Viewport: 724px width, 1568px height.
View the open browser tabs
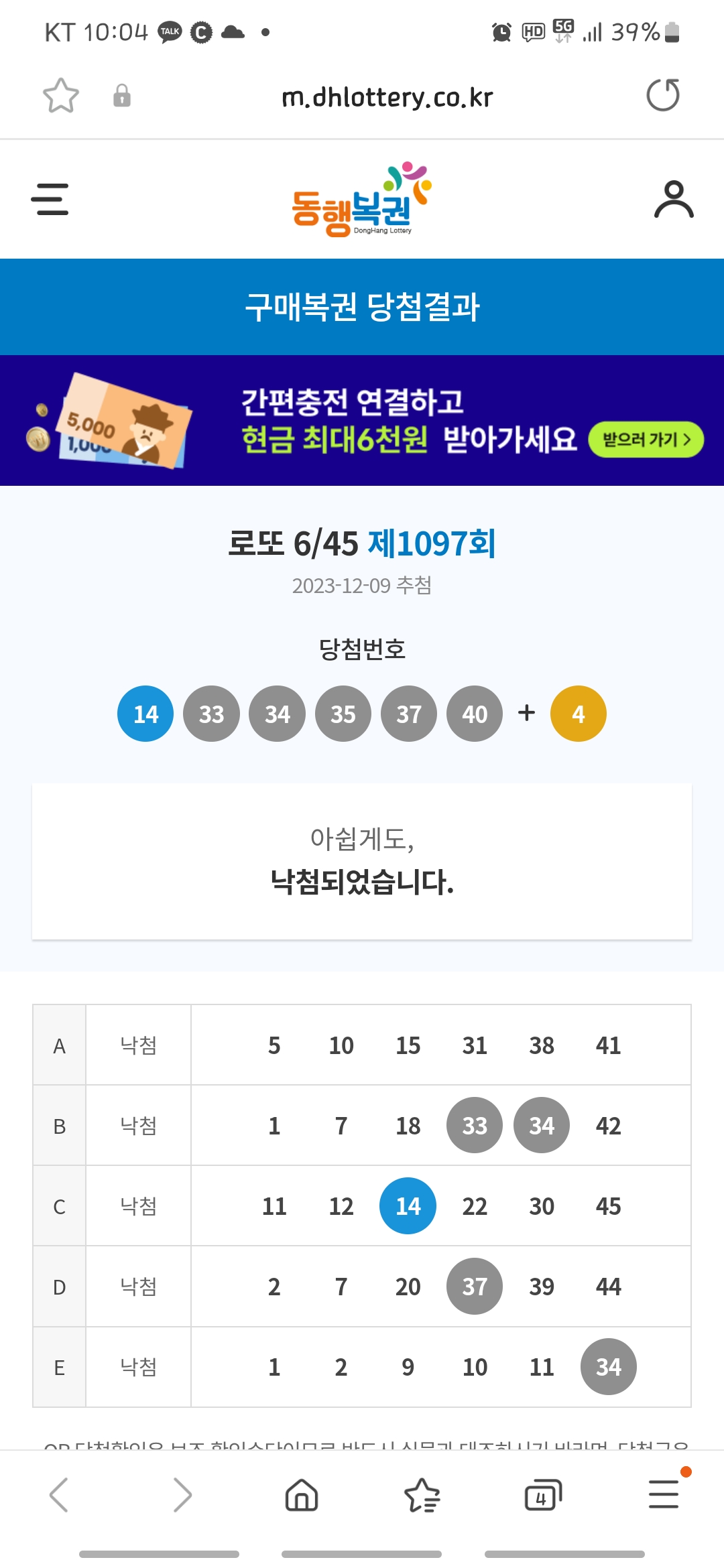point(543,1494)
